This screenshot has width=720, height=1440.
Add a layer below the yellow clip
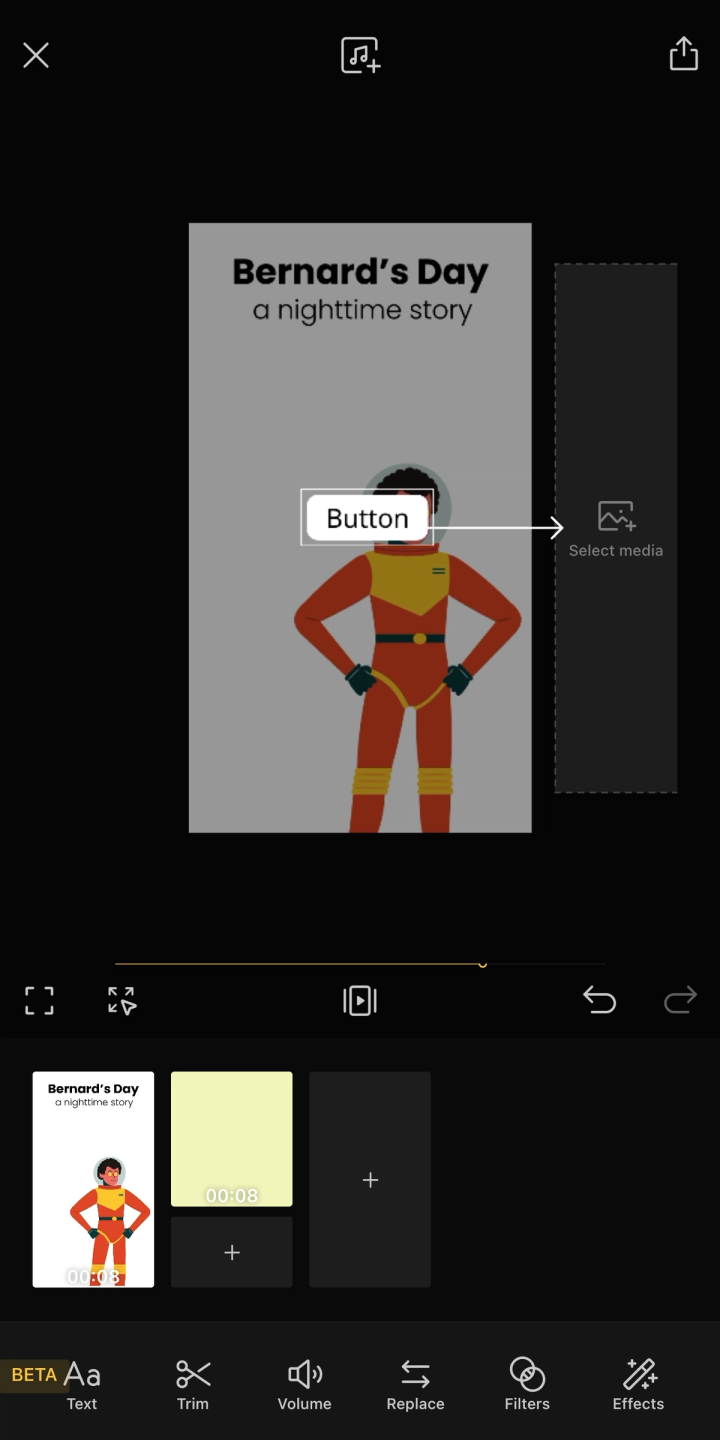[232, 1252]
